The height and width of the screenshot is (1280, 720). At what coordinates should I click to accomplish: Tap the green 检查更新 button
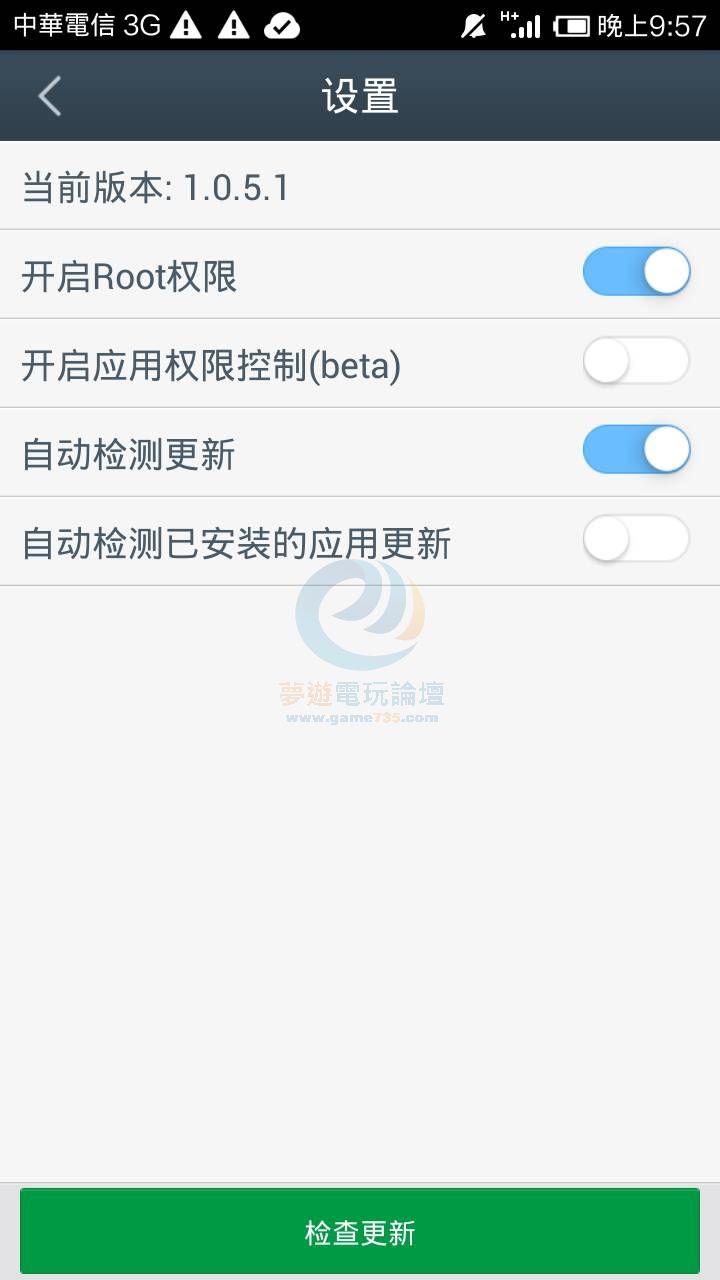pos(360,1232)
